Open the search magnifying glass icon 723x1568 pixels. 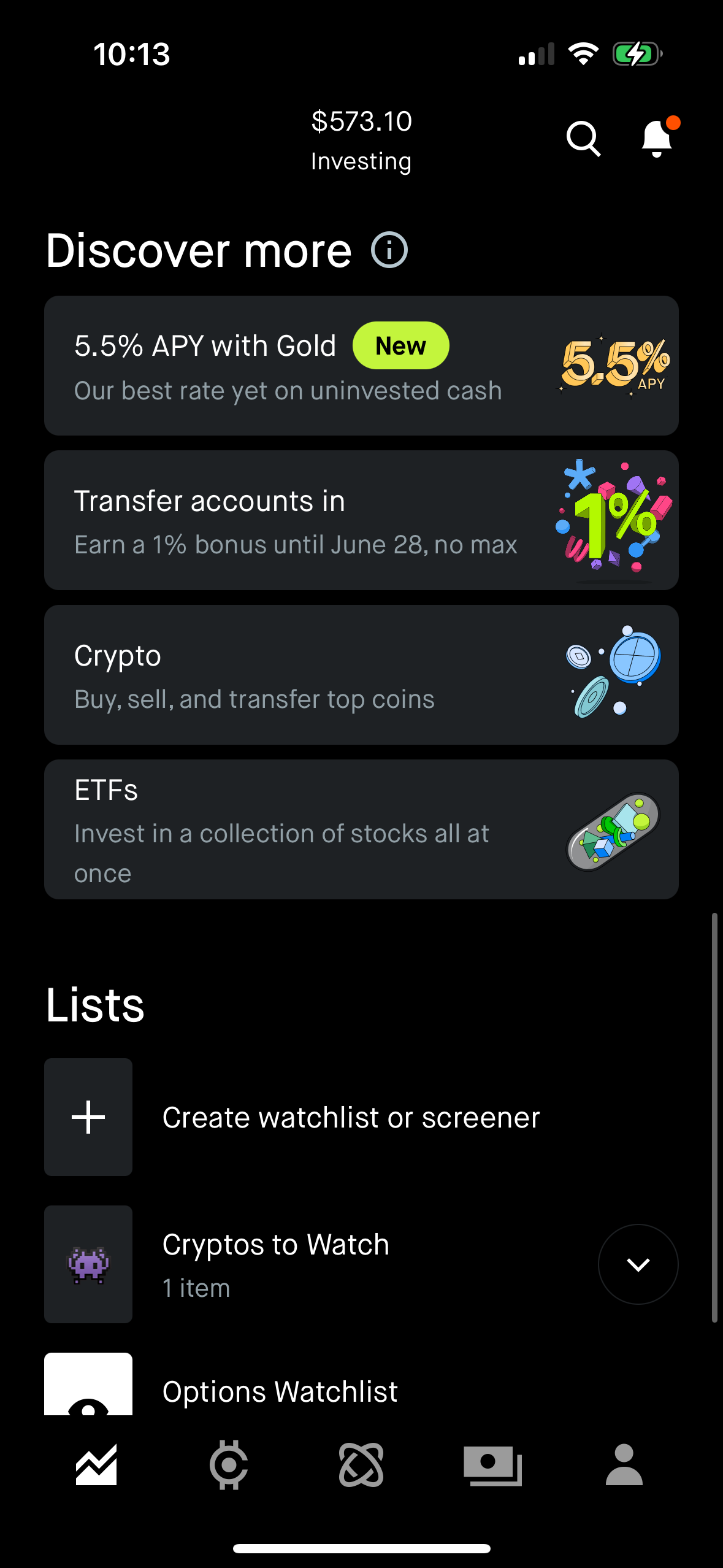coord(583,140)
